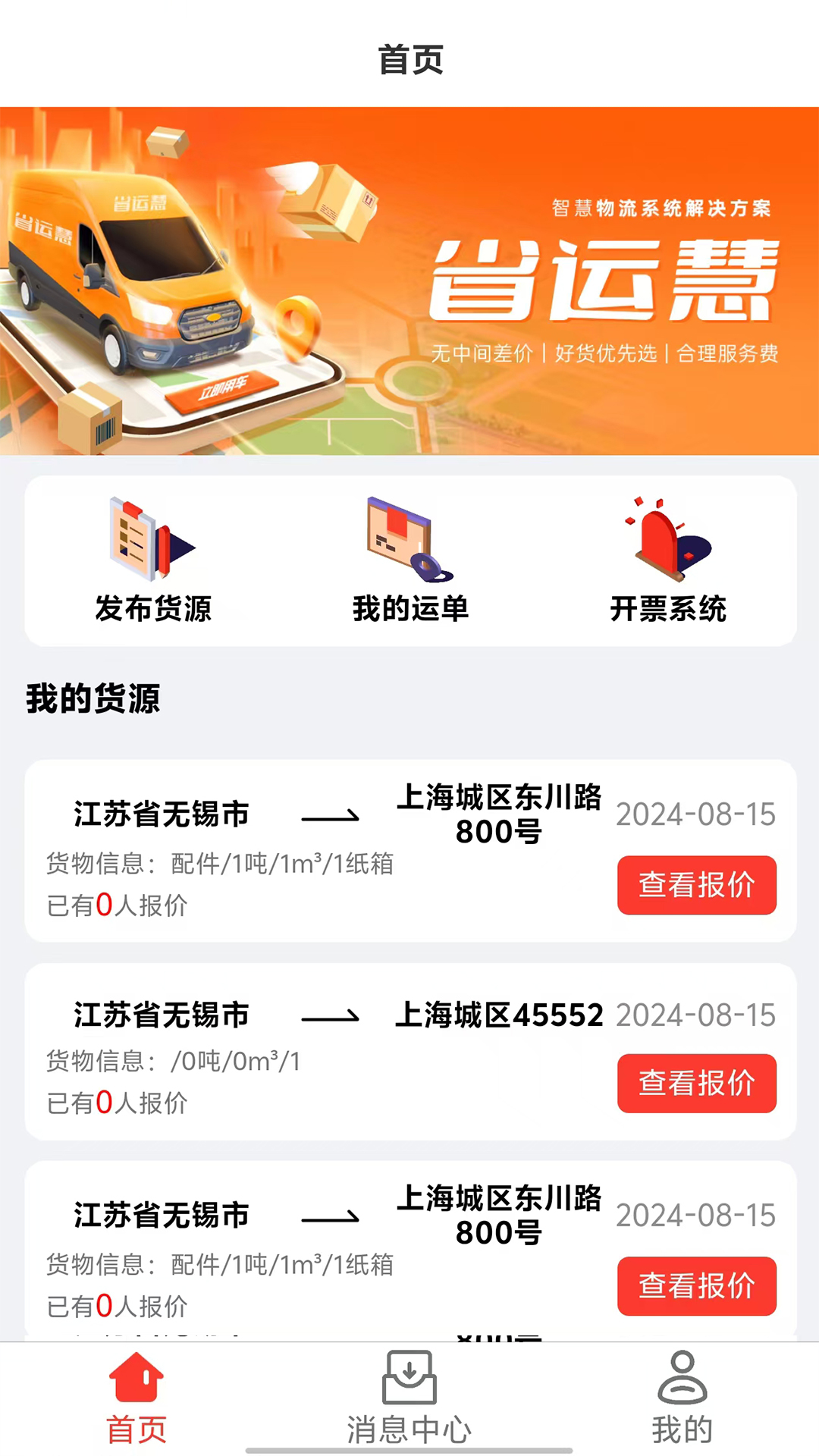The image size is (819, 1456).
Task: Tap the date 2024-08-15 on first listing
Action: [695, 814]
